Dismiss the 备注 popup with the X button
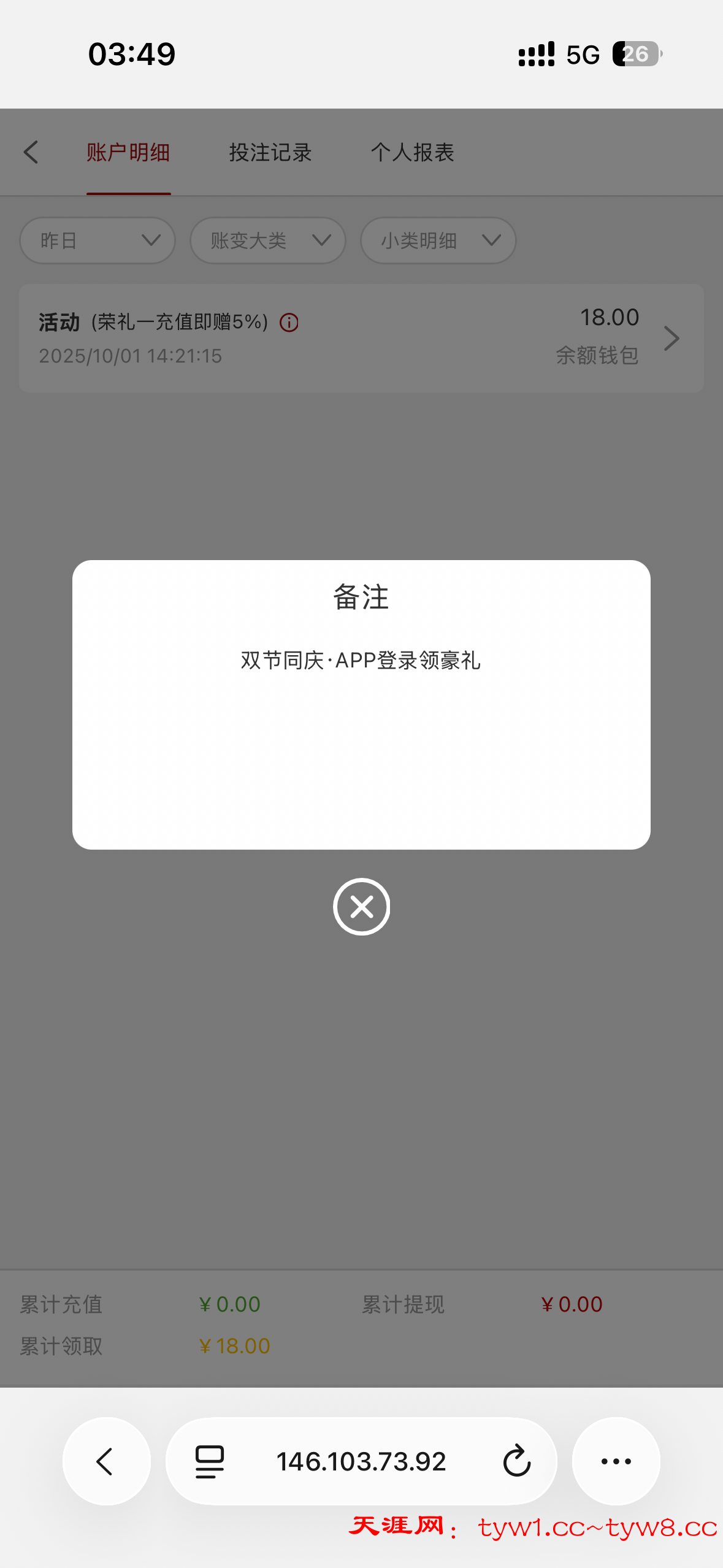 pos(361,907)
